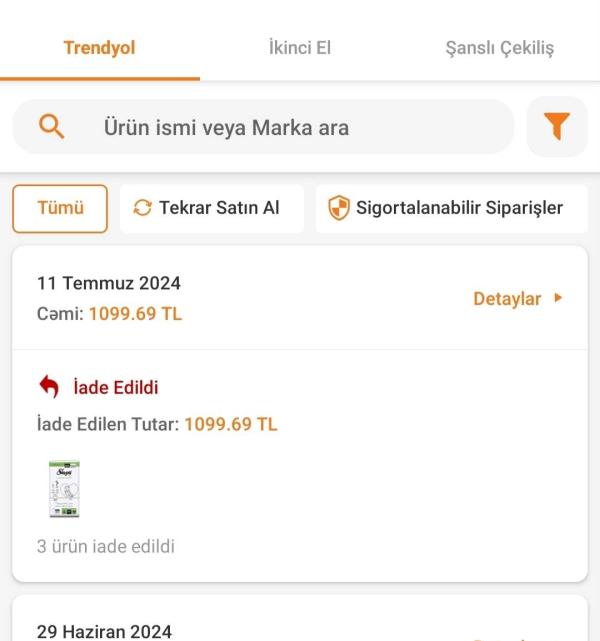This screenshot has height=641, width=600.
Task: Switch to the Trendyol tab
Action: [x=99, y=48]
